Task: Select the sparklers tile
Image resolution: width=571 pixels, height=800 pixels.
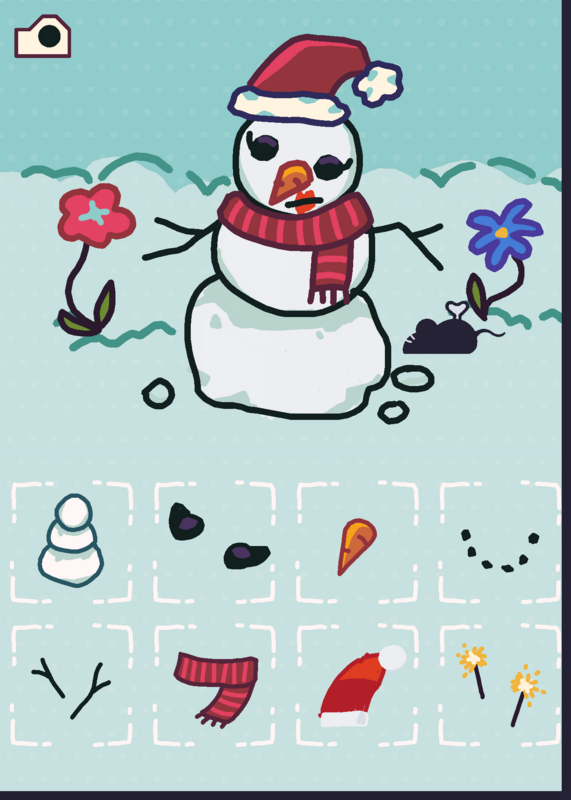Action: click(501, 685)
